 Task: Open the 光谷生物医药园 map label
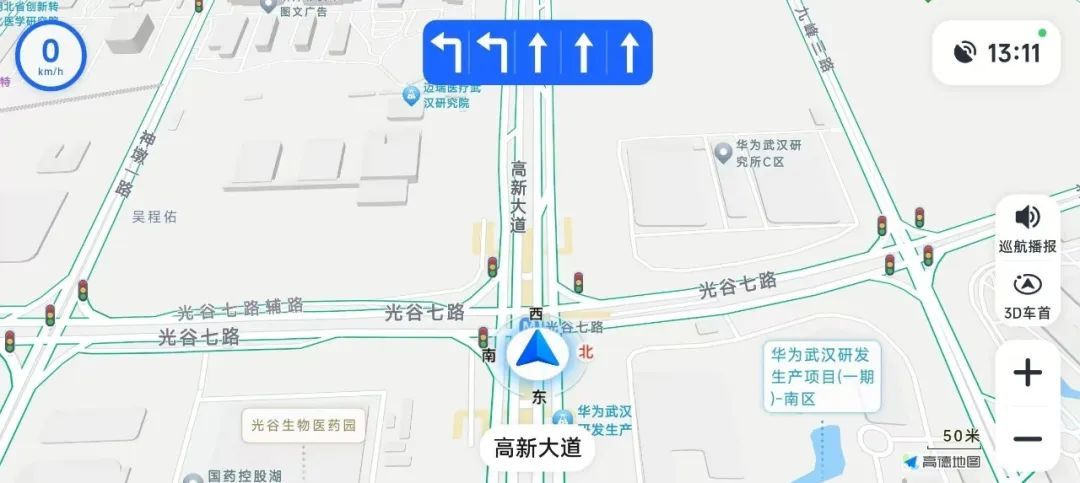pos(303,425)
